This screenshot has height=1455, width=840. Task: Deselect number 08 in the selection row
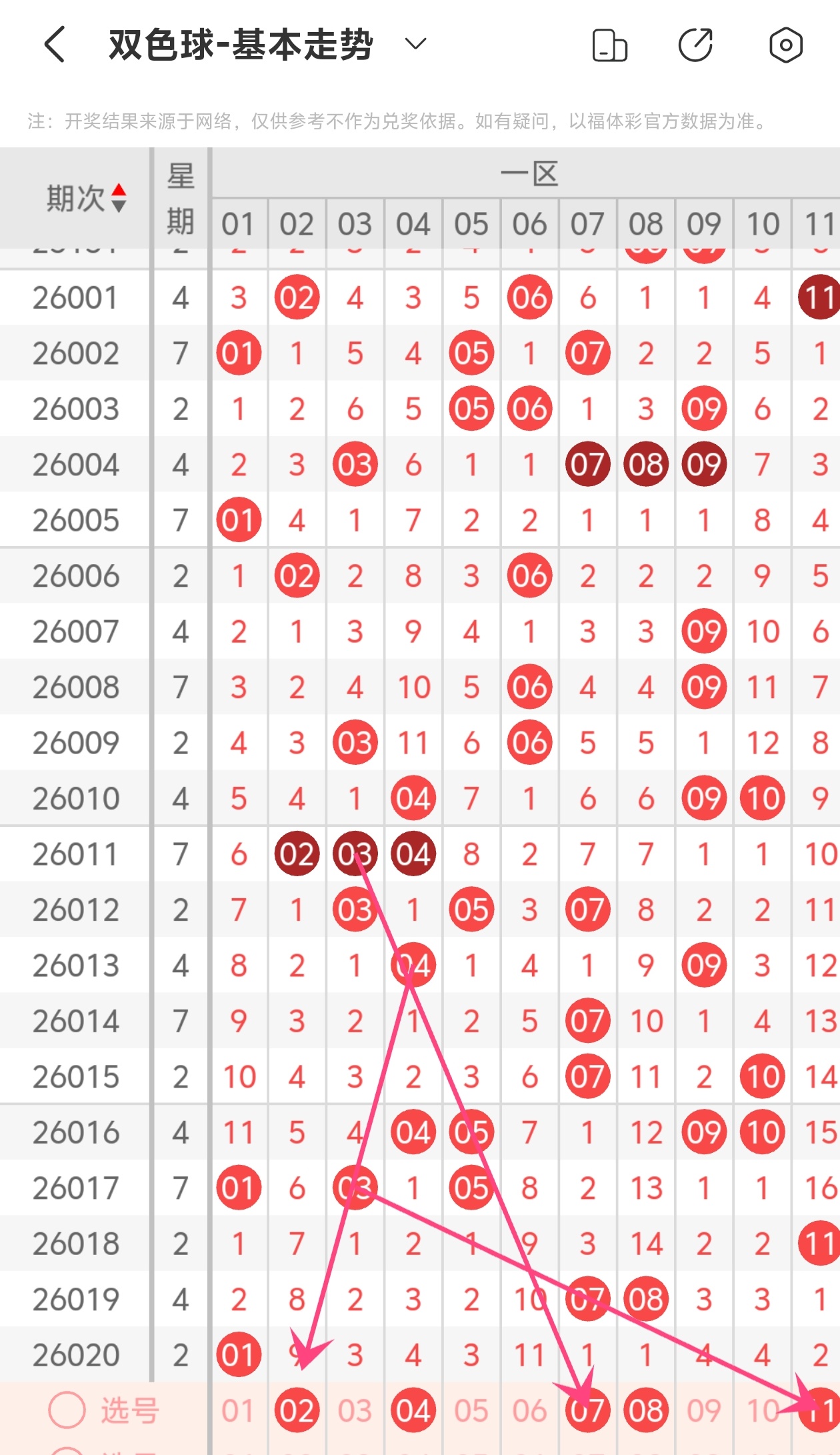646,1411
